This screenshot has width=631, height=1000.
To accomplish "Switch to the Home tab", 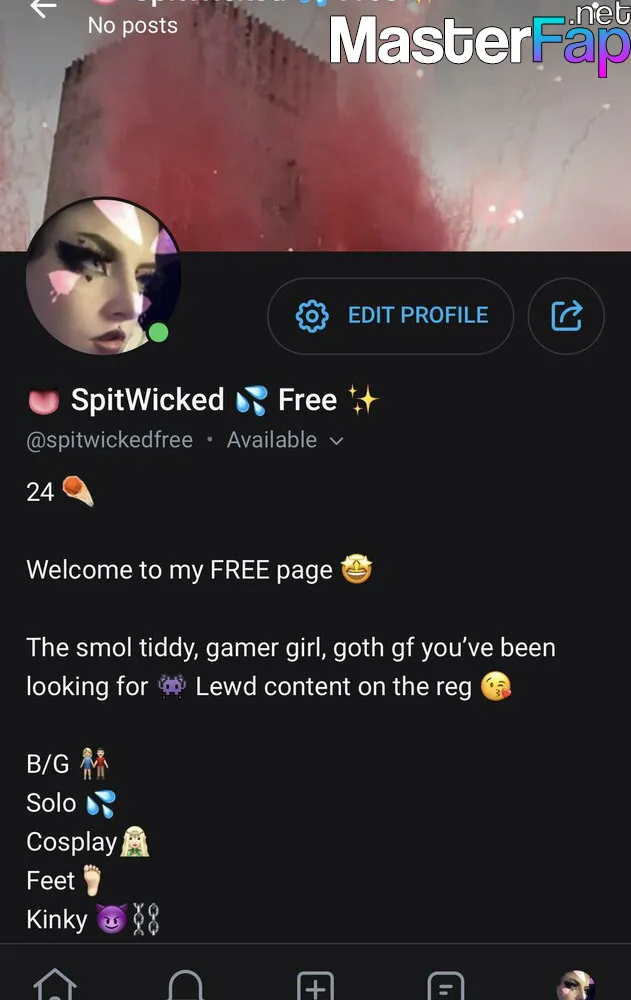I will [x=55, y=986].
